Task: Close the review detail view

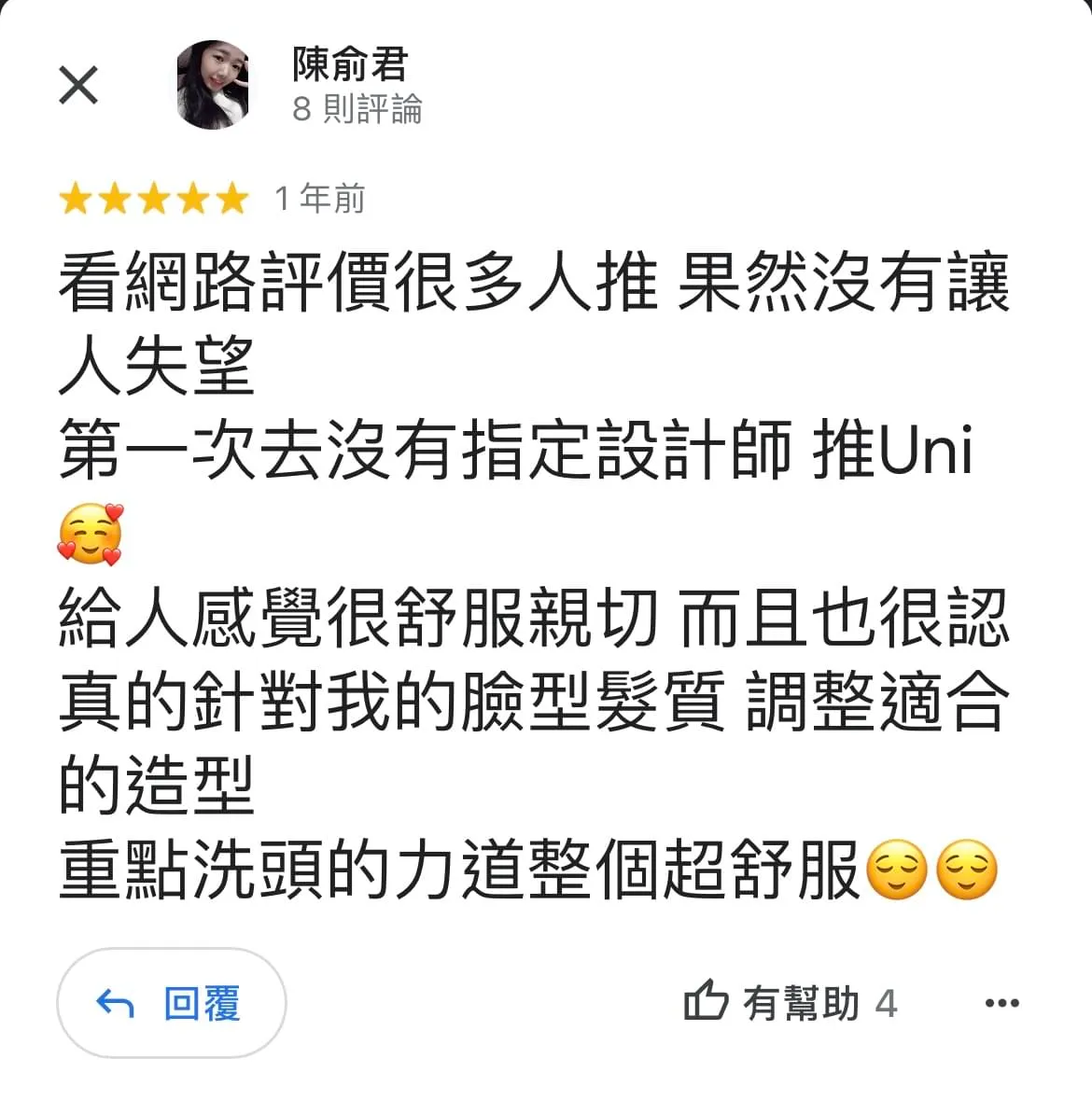Action: 78,87
